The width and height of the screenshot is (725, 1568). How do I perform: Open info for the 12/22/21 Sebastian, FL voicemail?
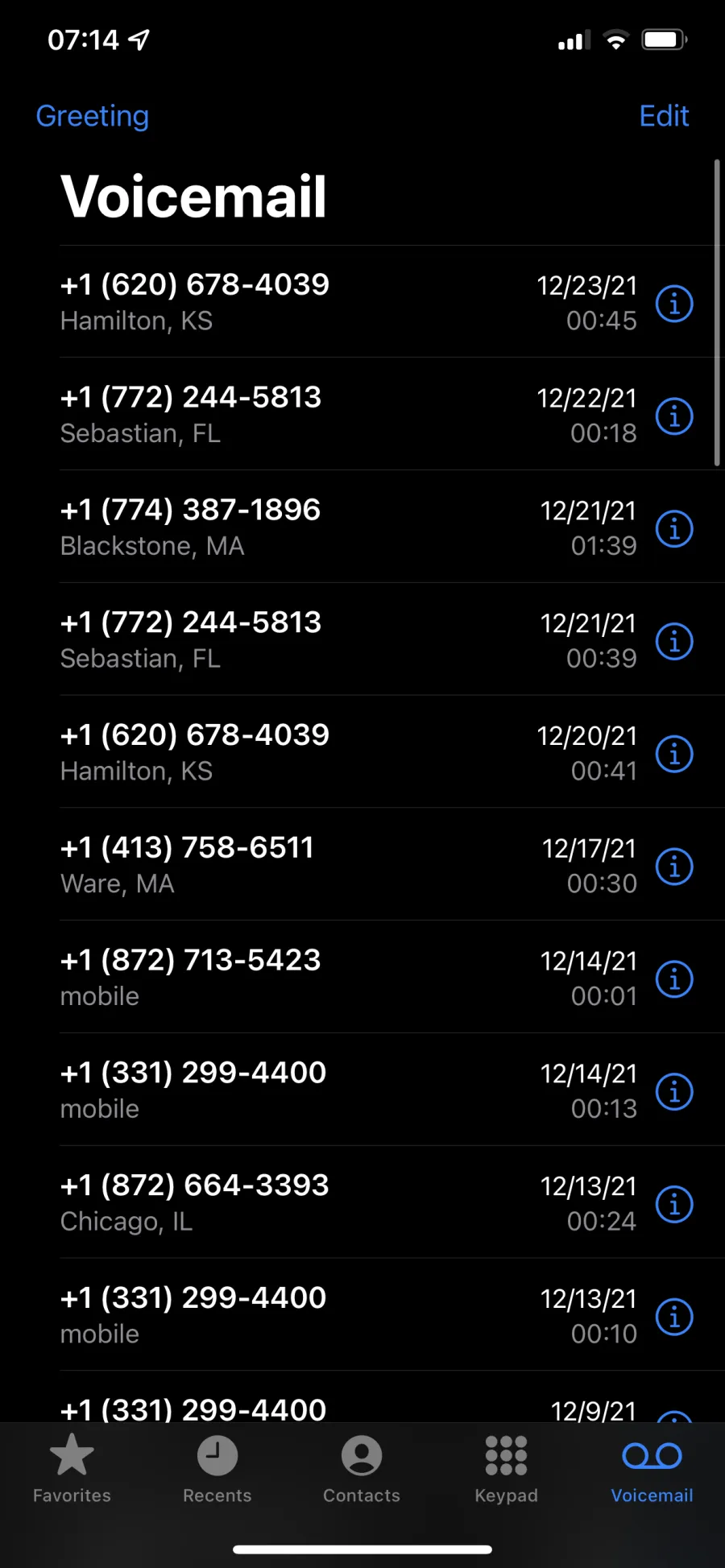[x=674, y=416]
